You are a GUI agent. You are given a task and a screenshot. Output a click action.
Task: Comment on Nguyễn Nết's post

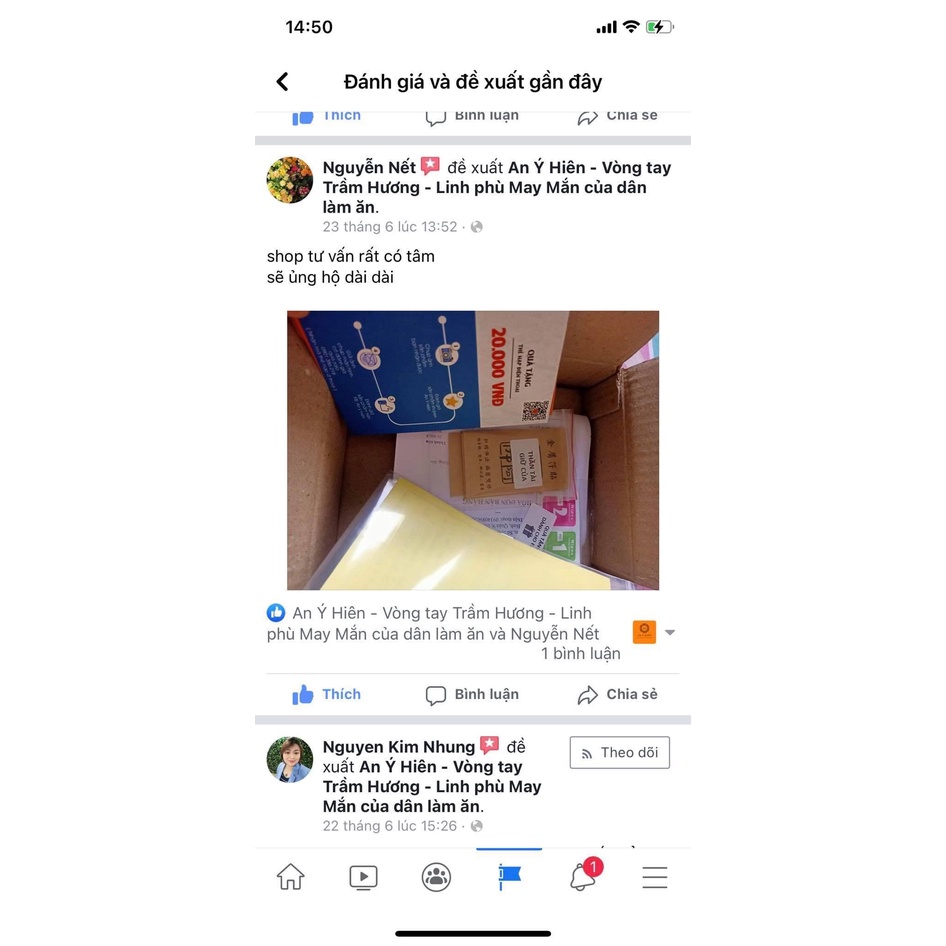click(x=472, y=694)
